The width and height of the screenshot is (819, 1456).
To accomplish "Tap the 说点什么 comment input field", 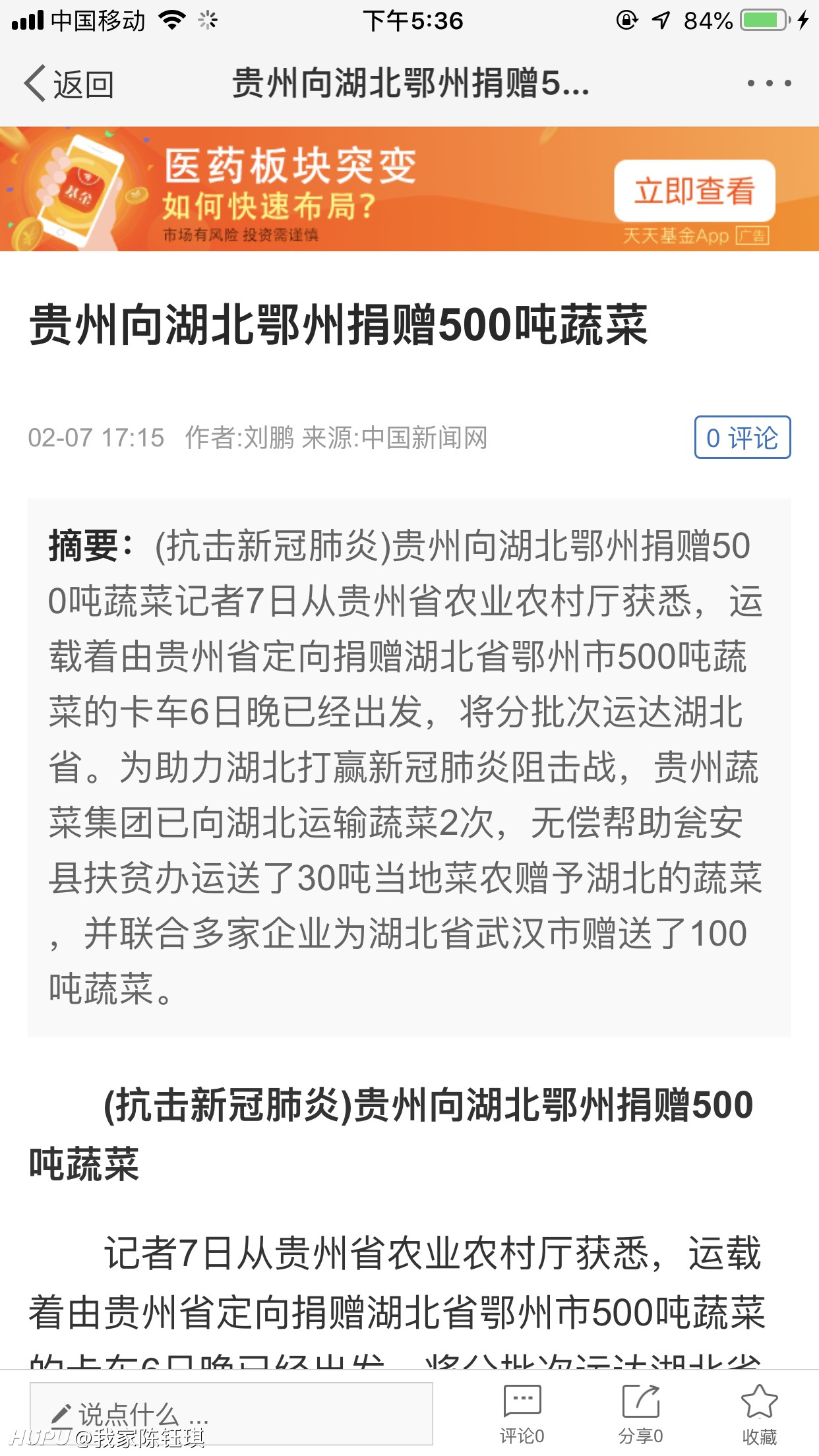I will click(231, 1414).
